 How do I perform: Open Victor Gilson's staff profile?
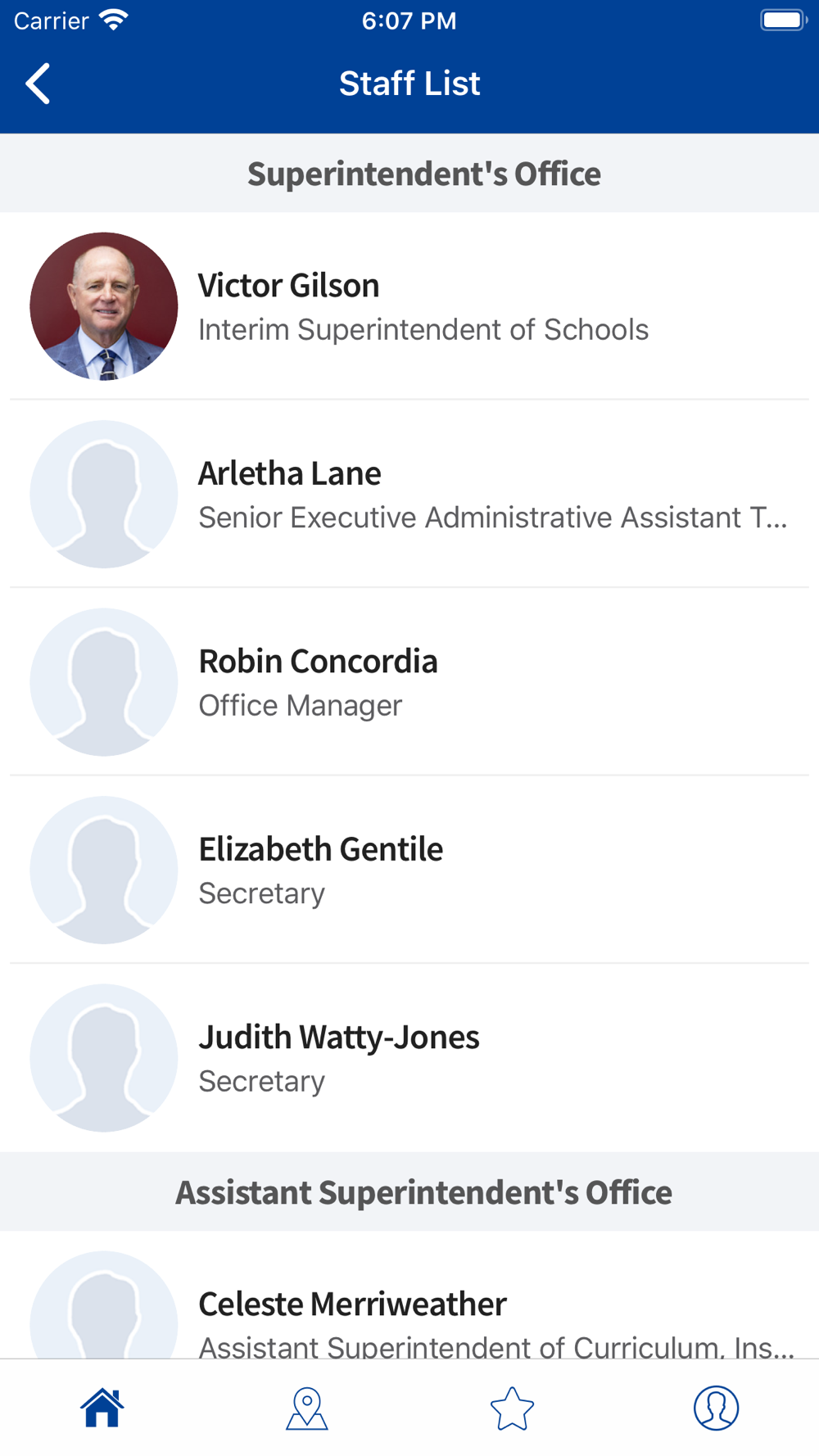(x=409, y=306)
